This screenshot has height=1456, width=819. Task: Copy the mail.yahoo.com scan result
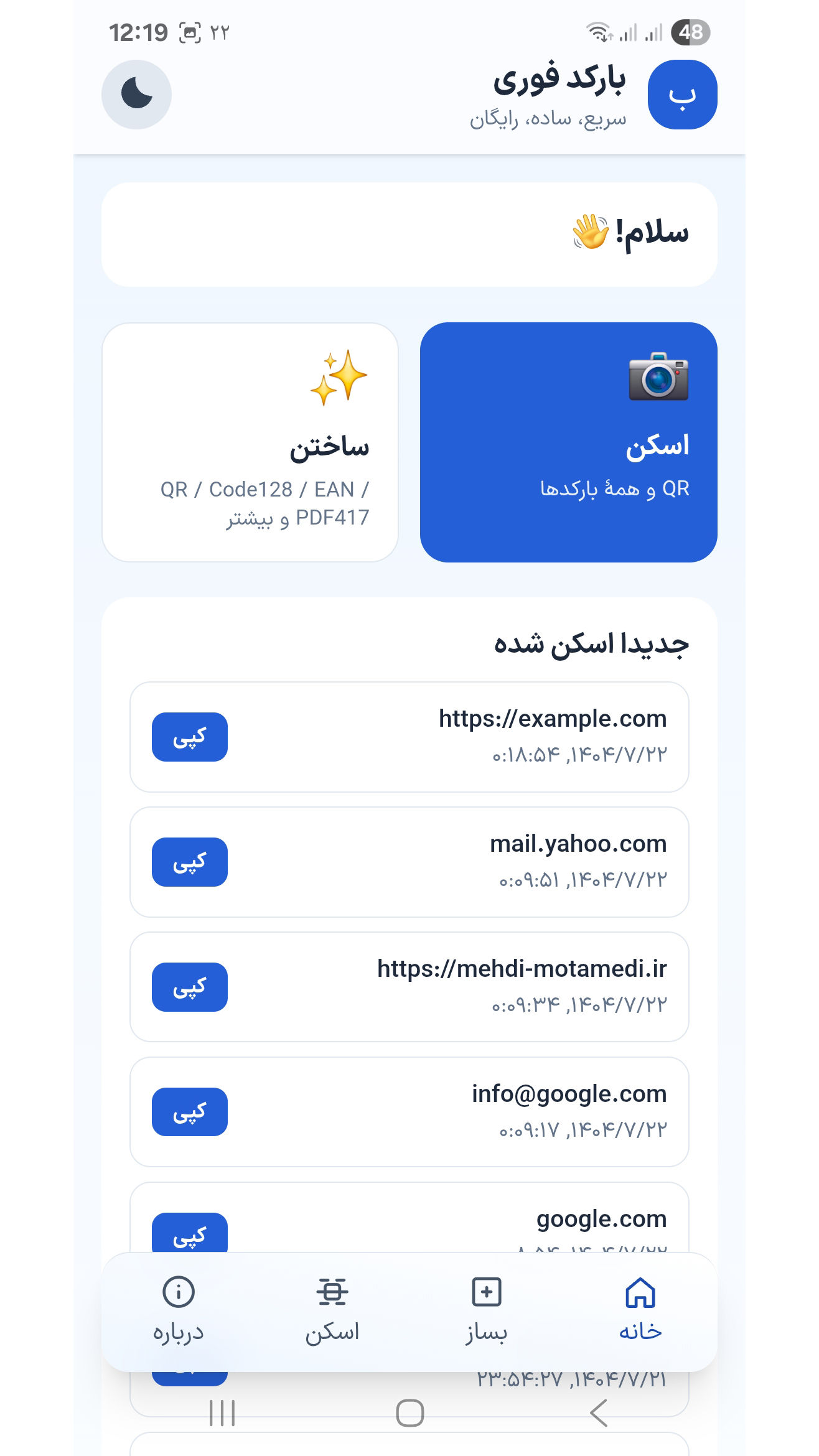[x=189, y=862]
